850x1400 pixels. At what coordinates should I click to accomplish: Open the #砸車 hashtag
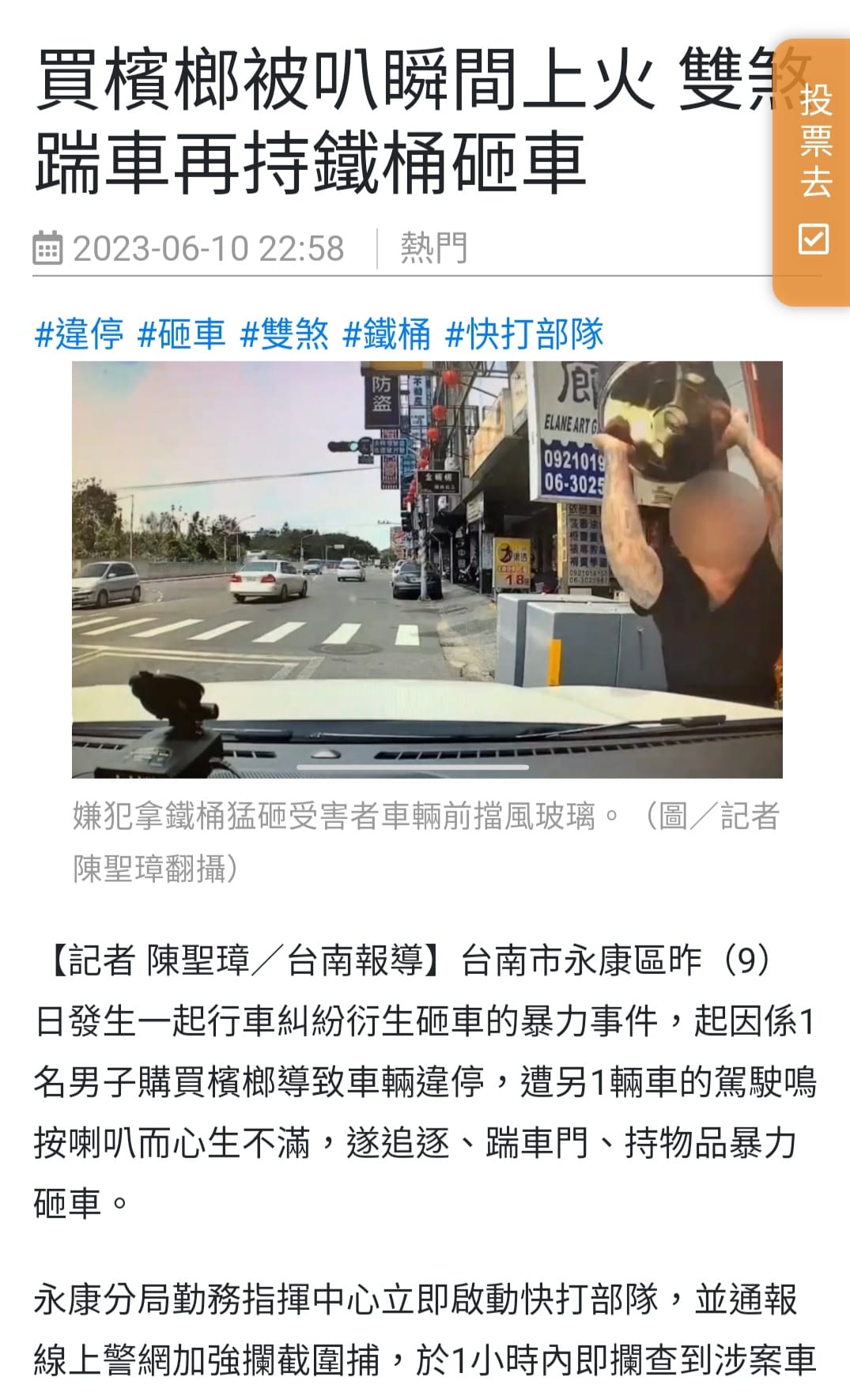[182, 334]
